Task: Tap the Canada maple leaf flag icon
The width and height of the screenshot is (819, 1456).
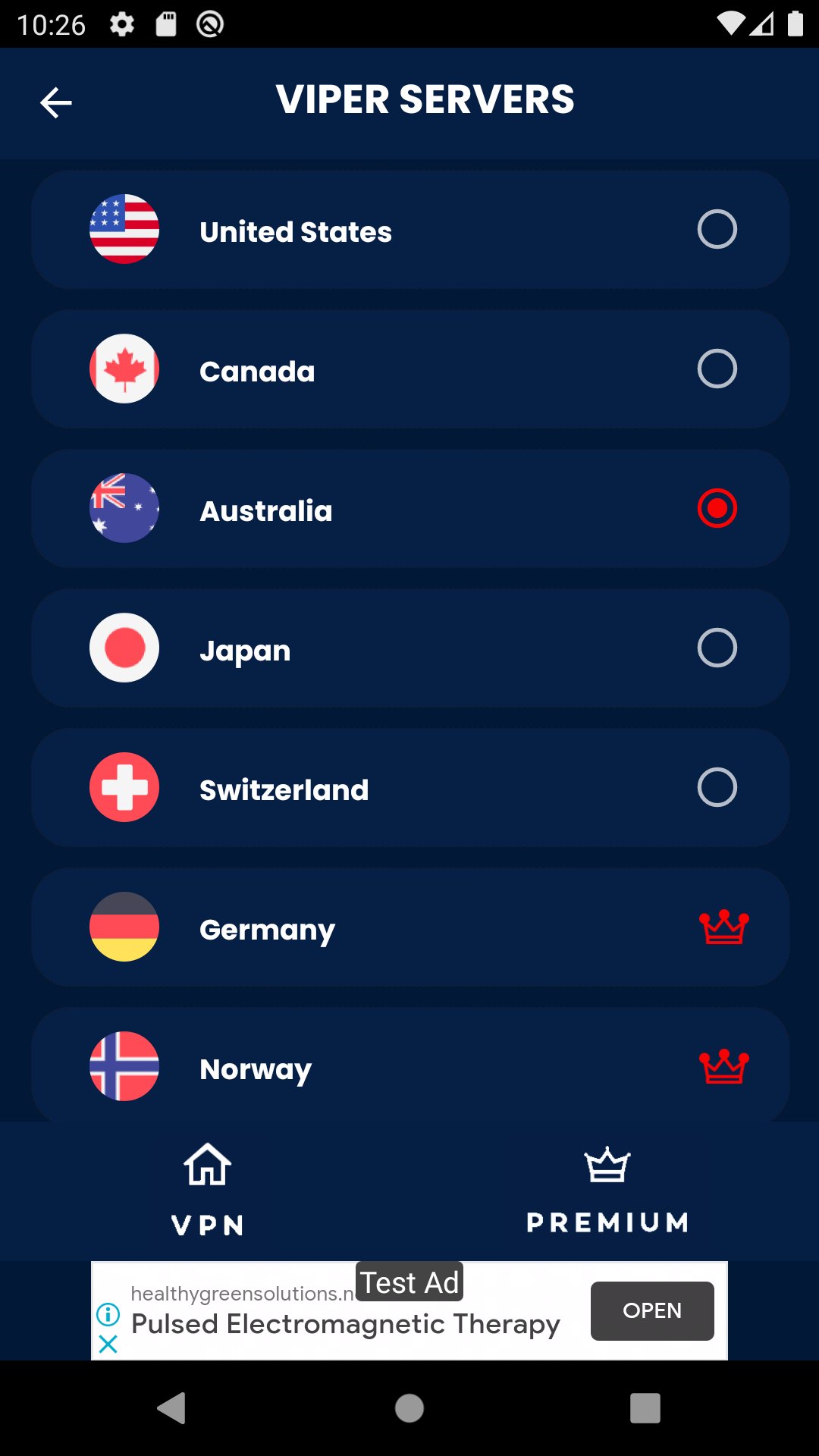Action: click(124, 369)
